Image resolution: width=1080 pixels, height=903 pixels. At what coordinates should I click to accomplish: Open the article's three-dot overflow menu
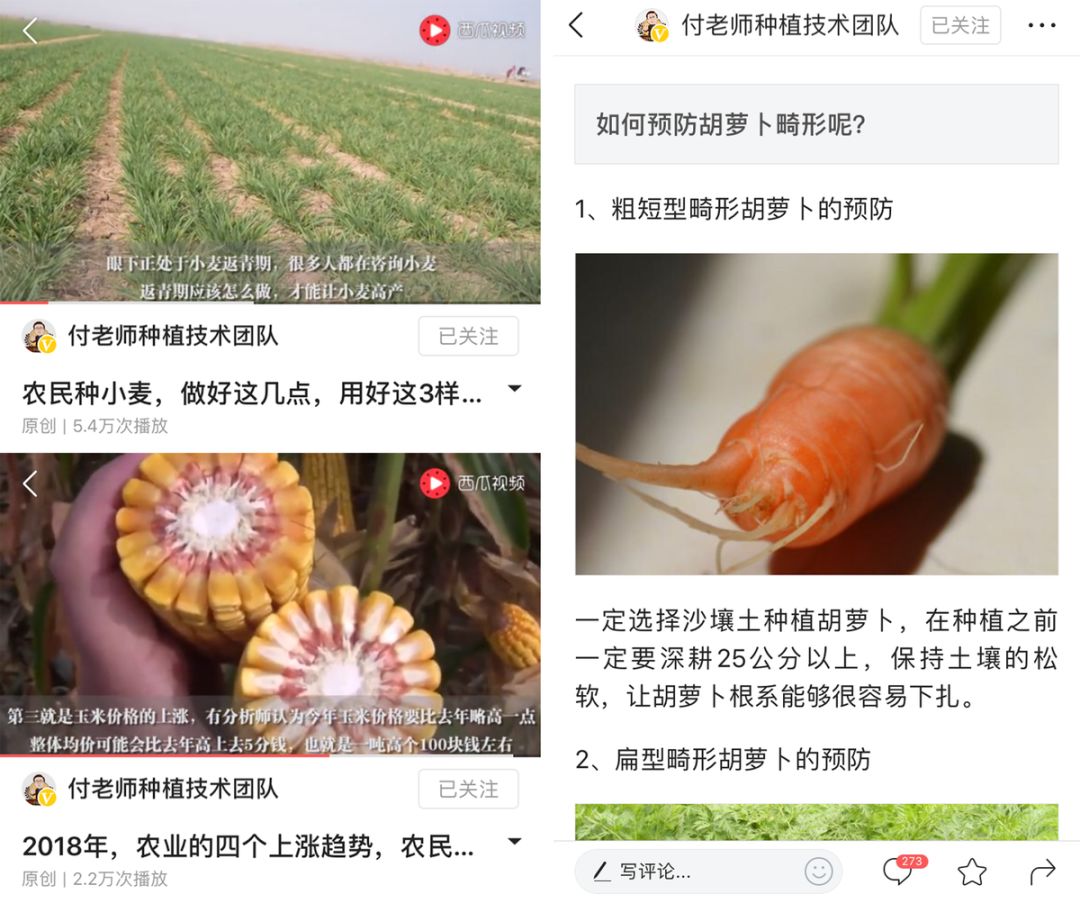pos(1041,25)
